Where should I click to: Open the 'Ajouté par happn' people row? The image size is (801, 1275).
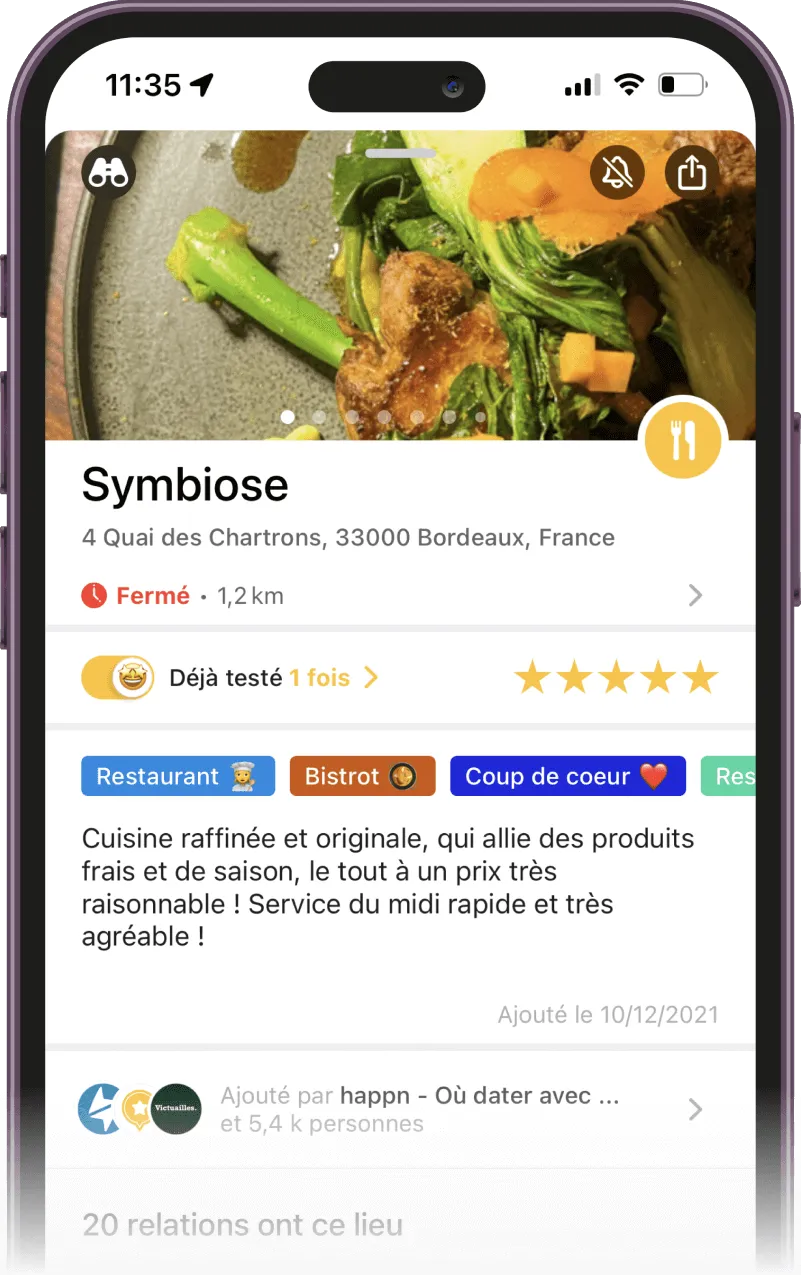coord(400,1109)
